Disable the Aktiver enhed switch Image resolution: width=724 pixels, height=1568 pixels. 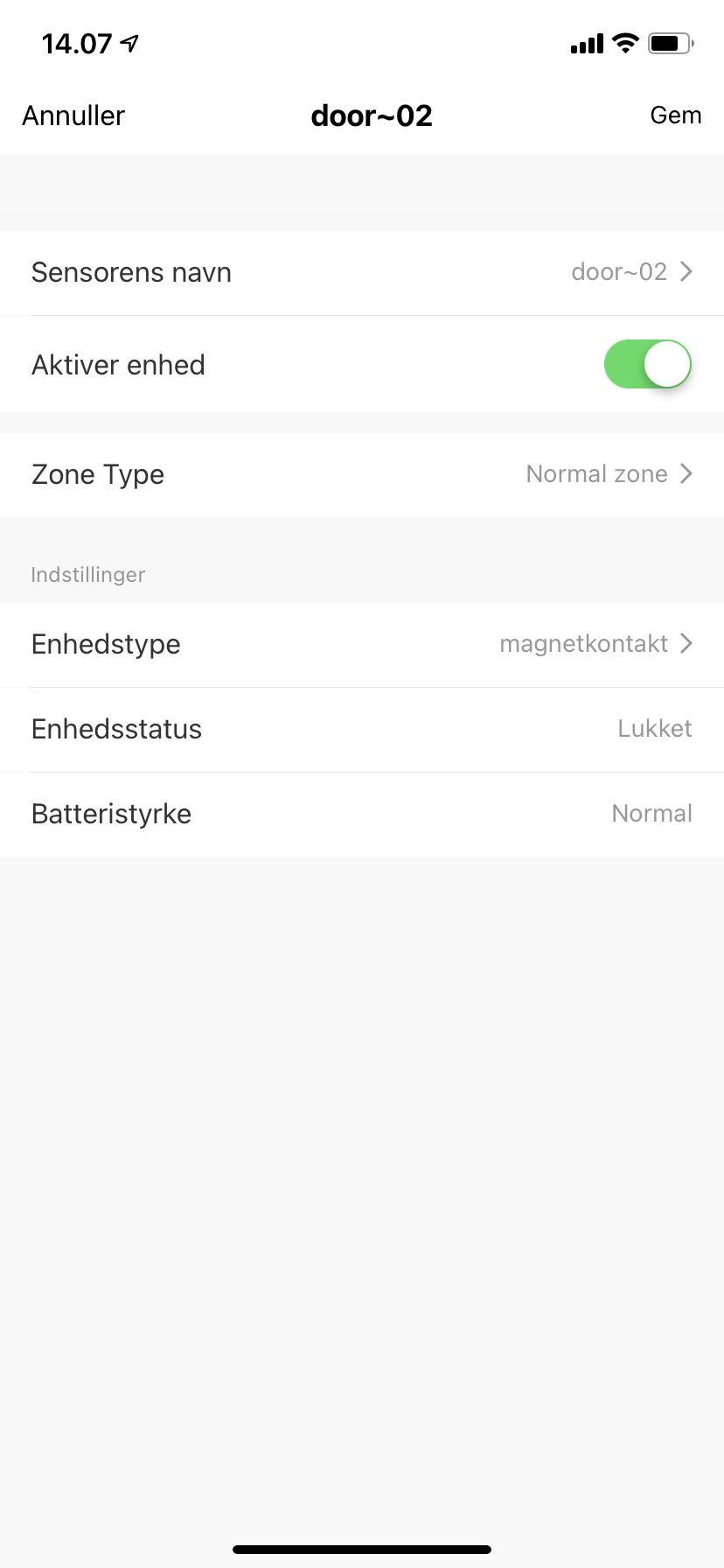coord(647,365)
